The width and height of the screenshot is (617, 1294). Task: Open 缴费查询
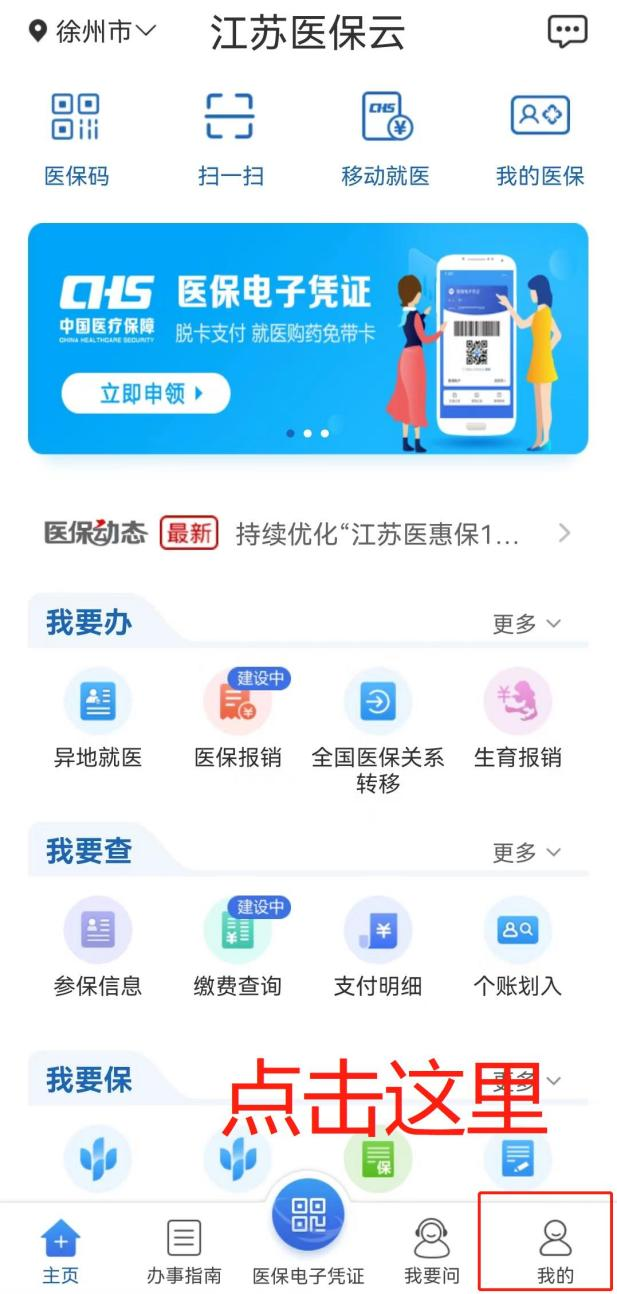coord(238,948)
